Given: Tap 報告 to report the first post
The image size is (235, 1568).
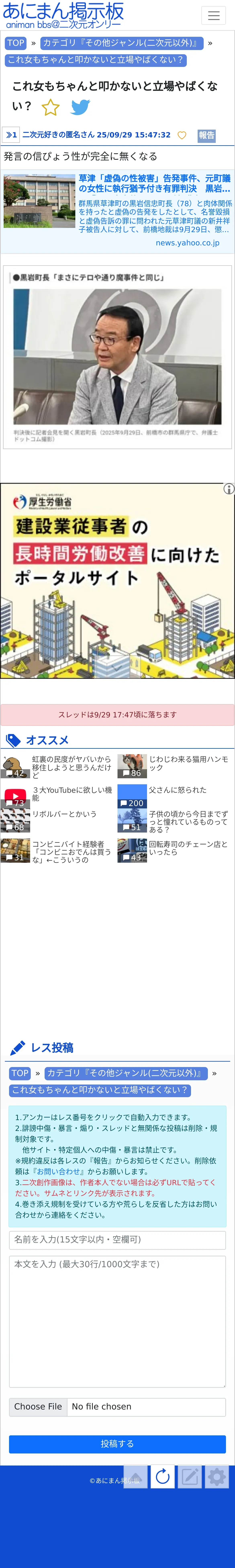Looking at the screenshot, I should click(x=206, y=135).
